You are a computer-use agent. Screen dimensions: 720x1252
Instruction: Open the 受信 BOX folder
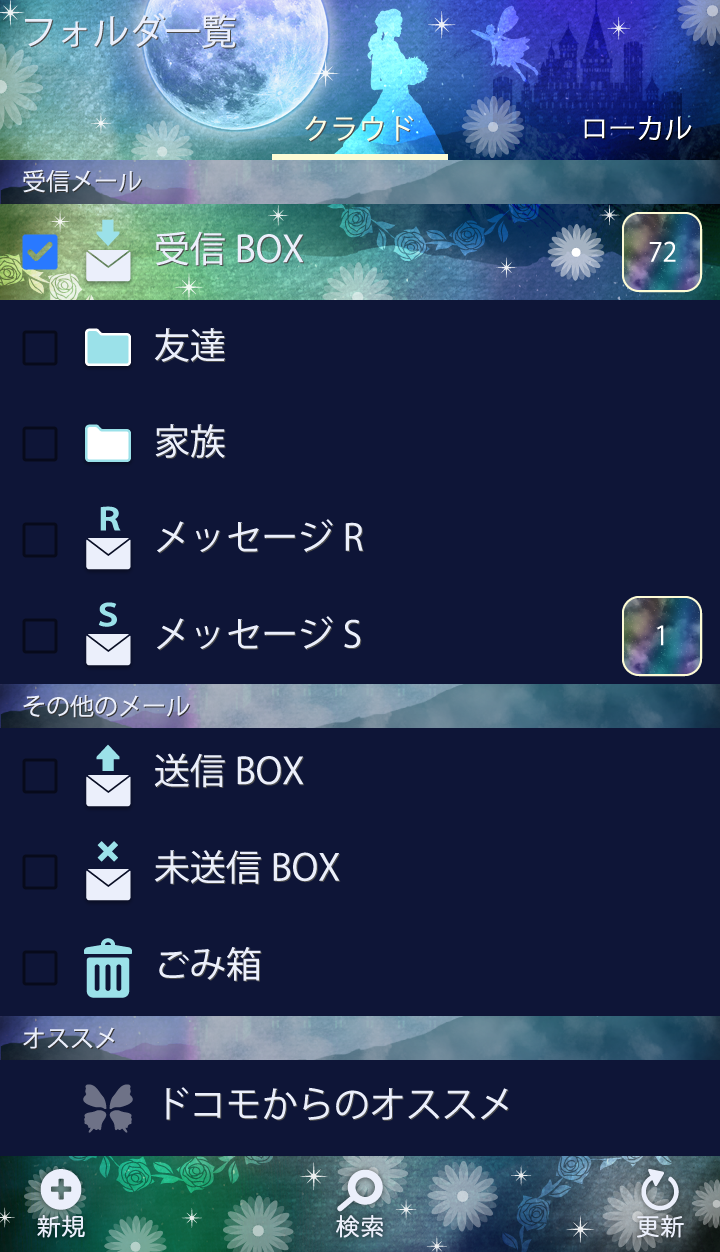[x=230, y=250]
